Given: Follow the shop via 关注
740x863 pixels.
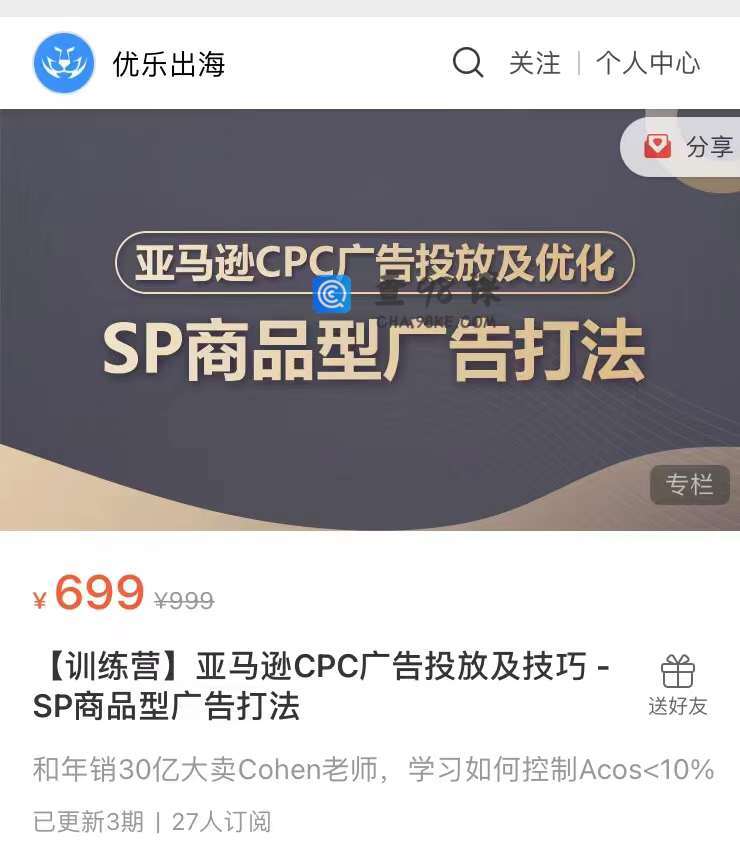Looking at the screenshot, I should (535, 63).
